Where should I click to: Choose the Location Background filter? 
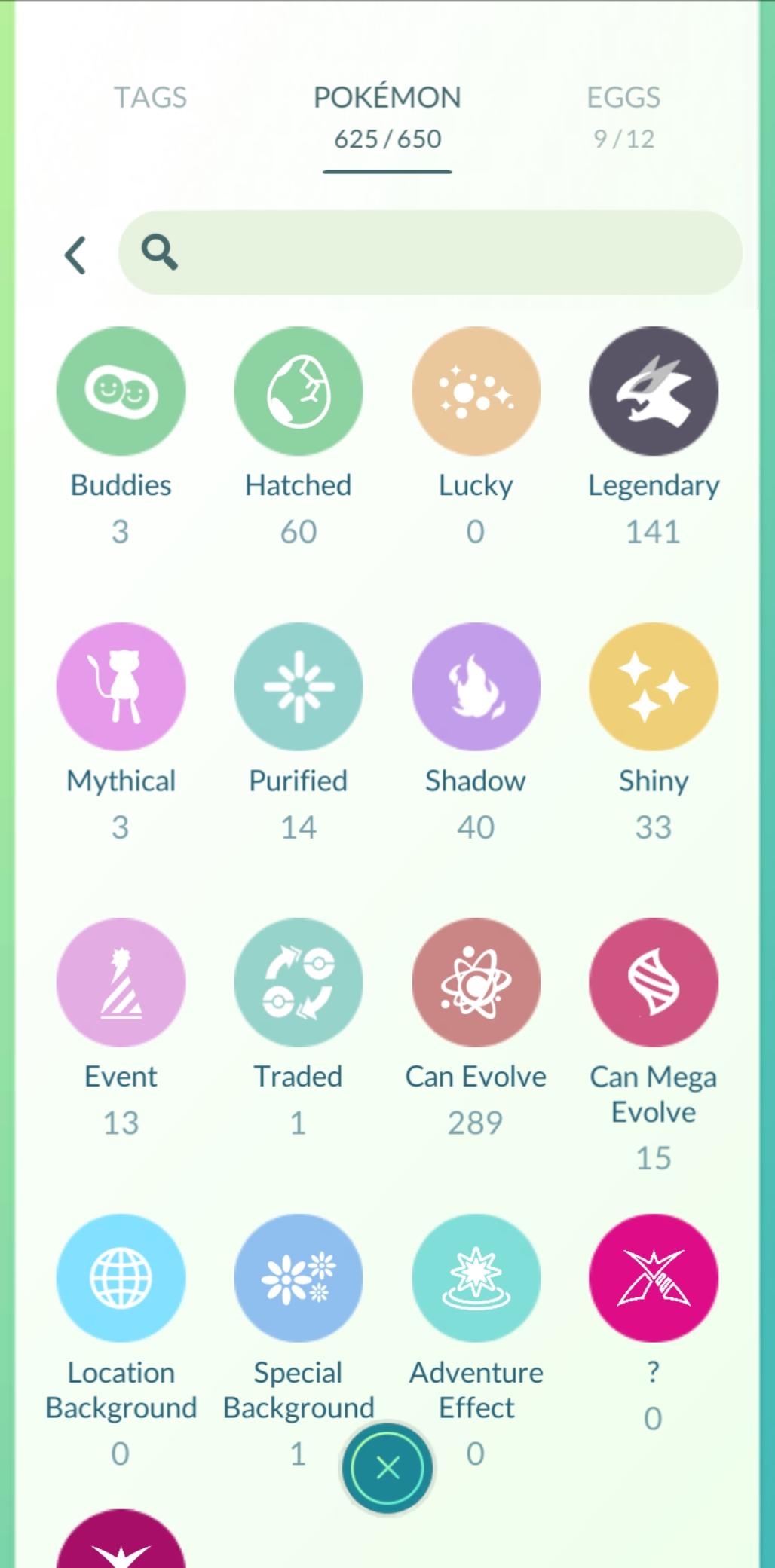pyautogui.click(x=121, y=1278)
